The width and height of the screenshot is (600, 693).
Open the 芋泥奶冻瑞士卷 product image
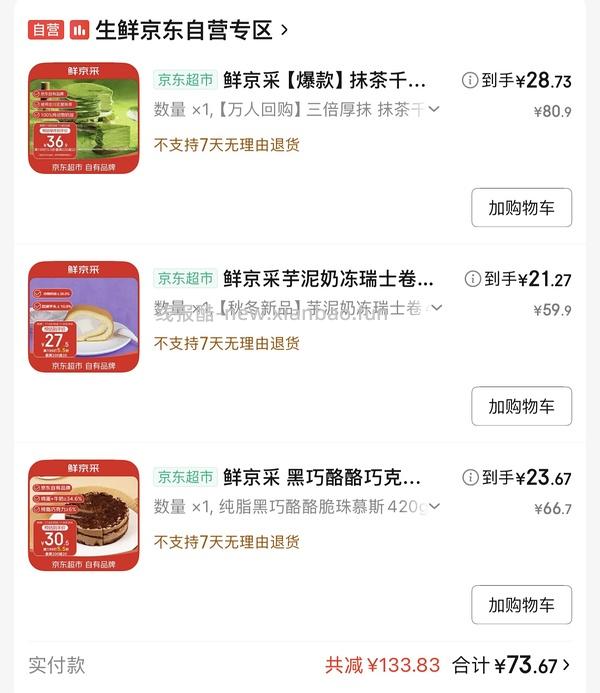(84, 317)
